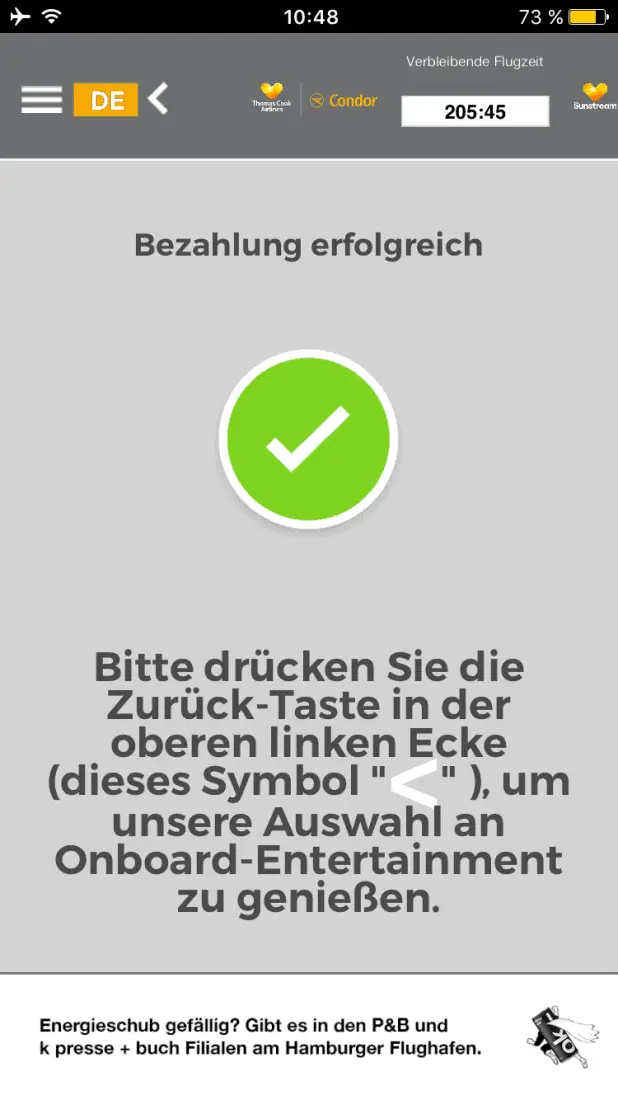The width and height of the screenshot is (618, 1100).
Task: Open the P&B airport shop ad banner
Action: [309, 1037]
